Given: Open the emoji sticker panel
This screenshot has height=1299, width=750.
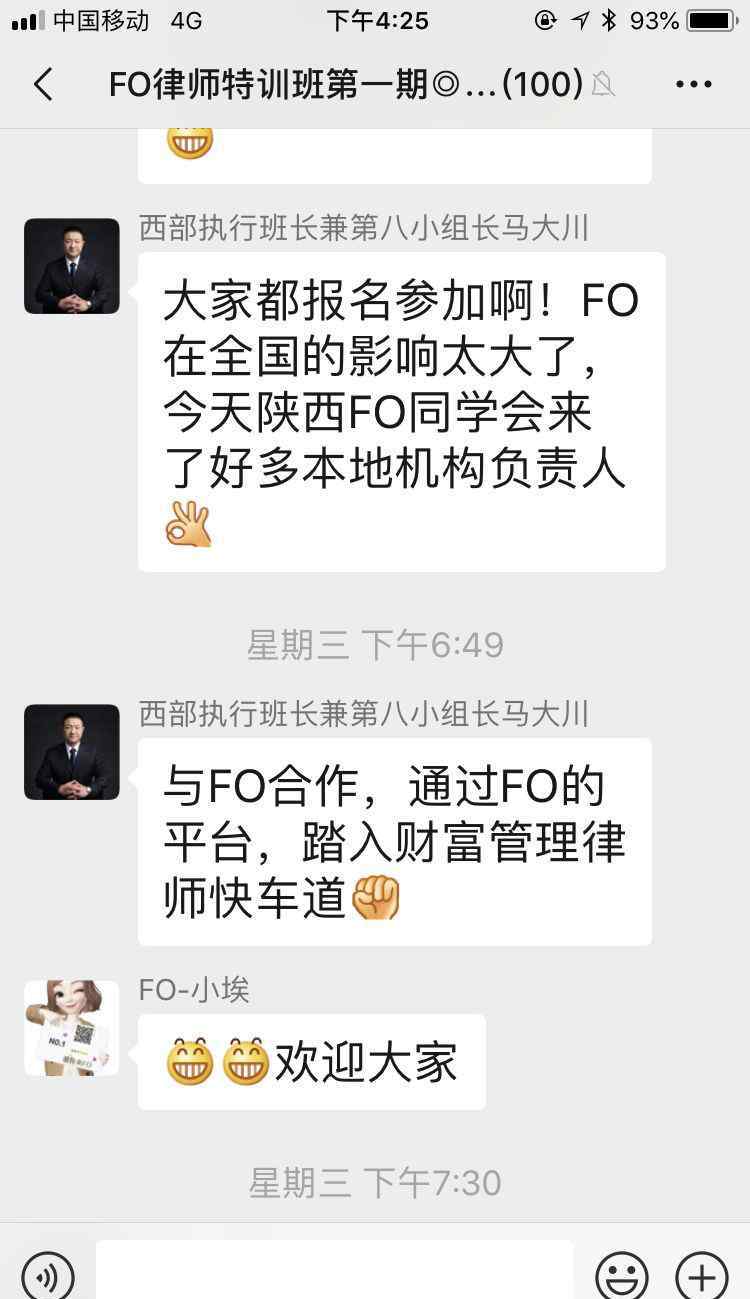Looking at the screenshot, I should click(x=621, y=1274).
